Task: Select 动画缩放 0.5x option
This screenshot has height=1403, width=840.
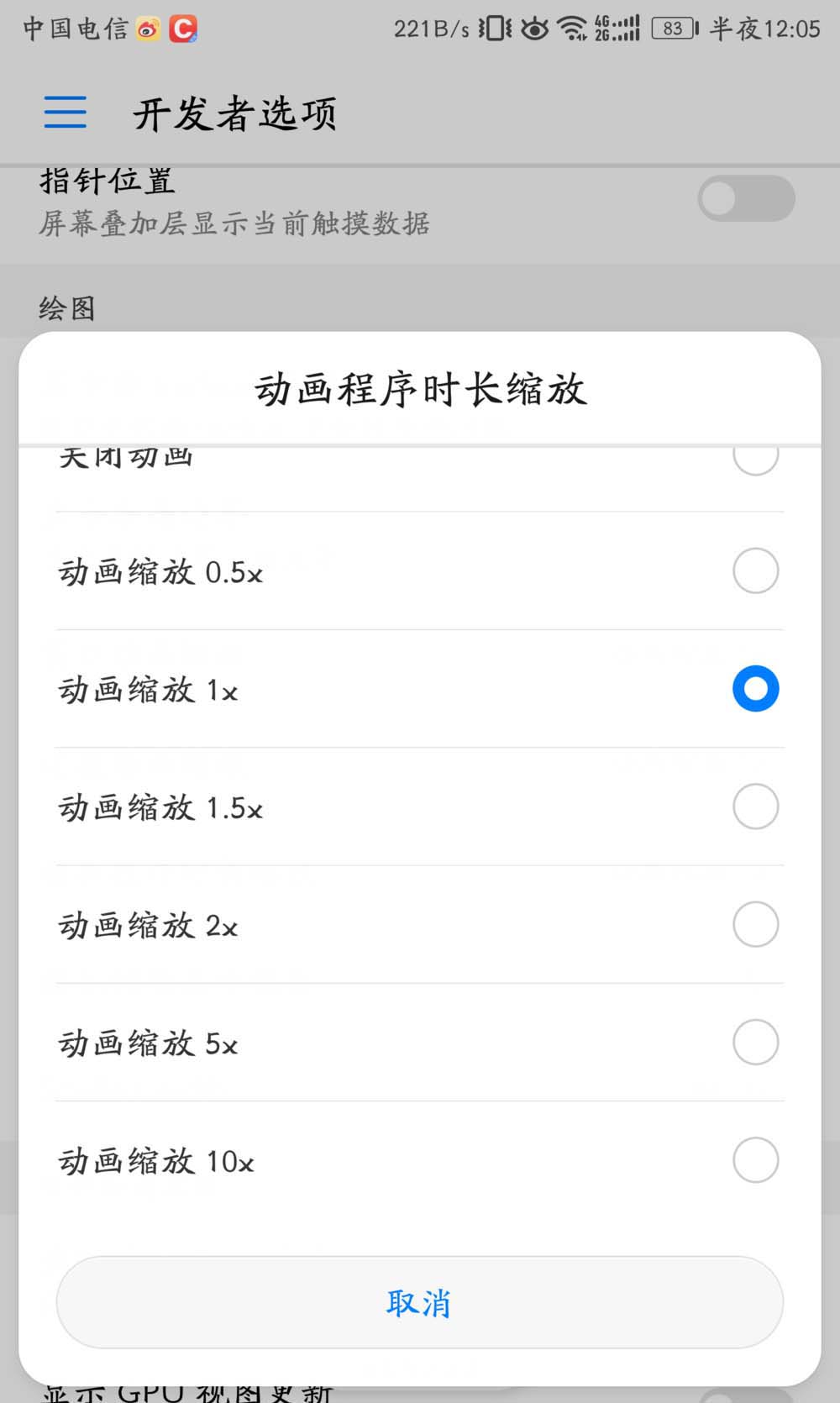Action: click(755, 571)
